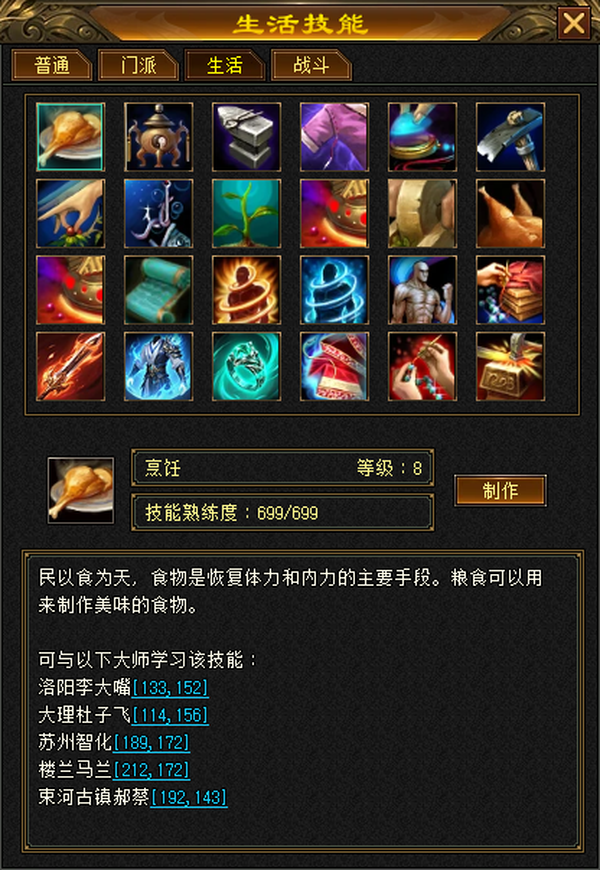Open the 战斗 tab
The width and height of the screenshot is (600, 870).
point(311,65)
